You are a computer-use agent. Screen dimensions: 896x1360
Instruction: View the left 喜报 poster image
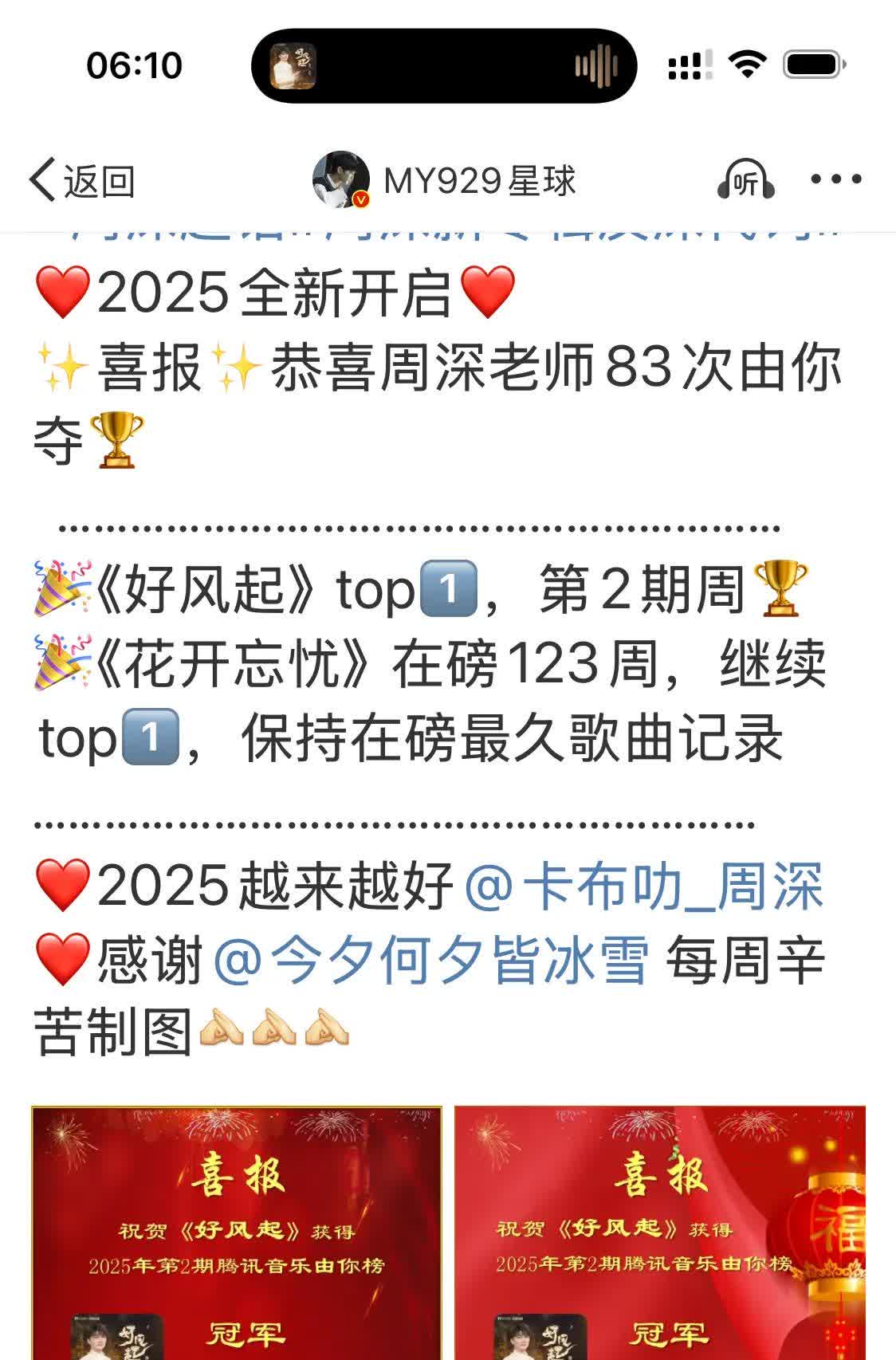coord(237,1232)
